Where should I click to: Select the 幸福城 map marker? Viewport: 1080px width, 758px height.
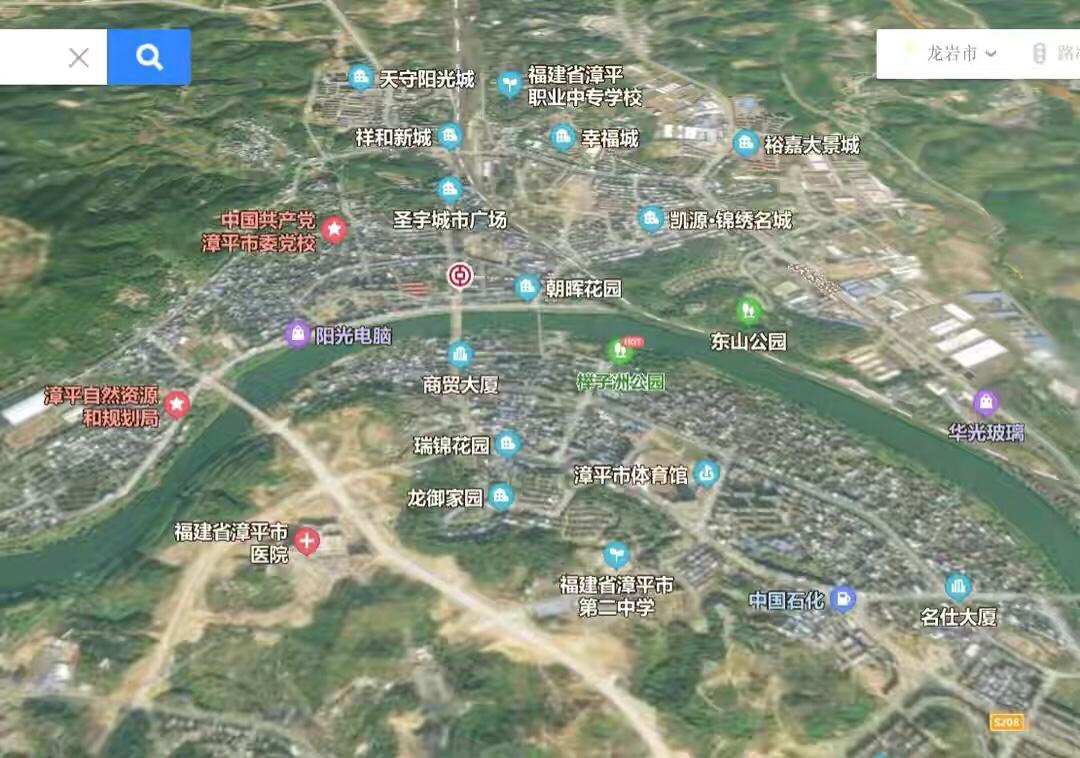click(563, 137)
